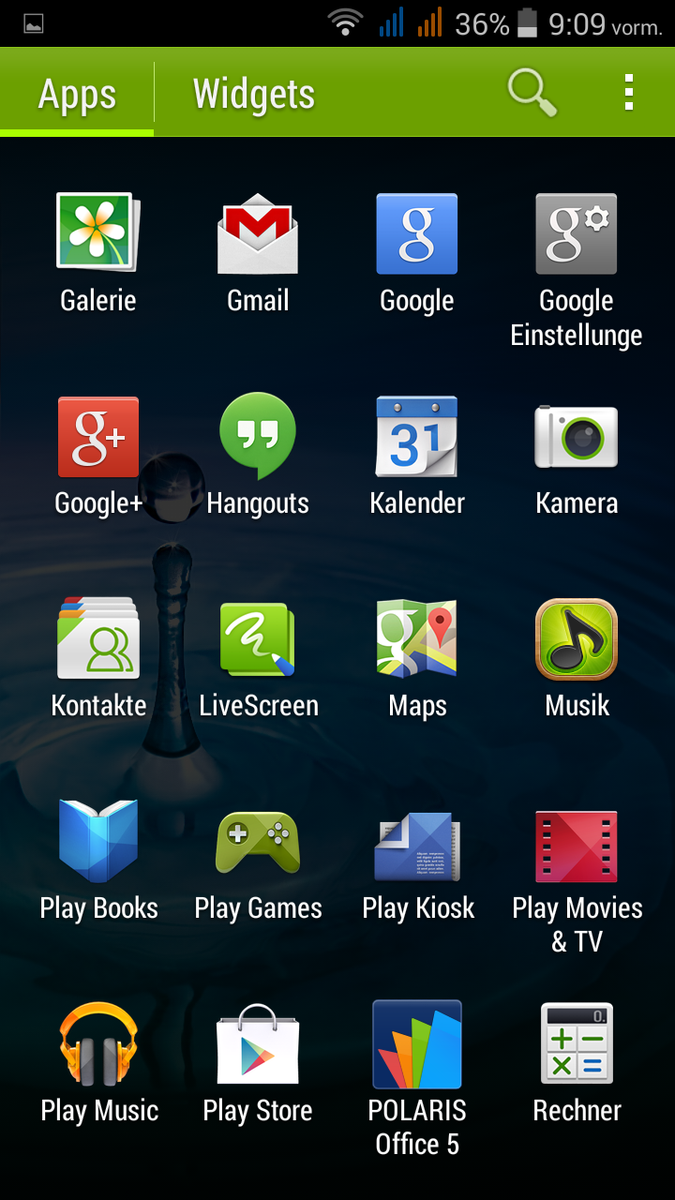Switch to the Widgets tab
Viewport: 675px width, 1200px height.
pyautogui.click(x=253, y=95)
